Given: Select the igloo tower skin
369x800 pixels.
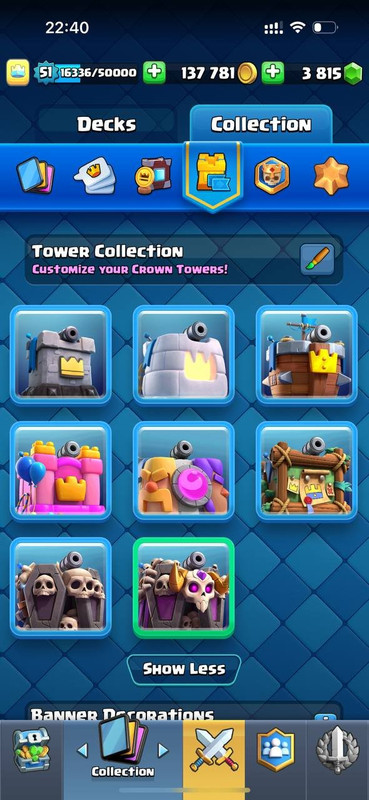Looking at the screenshot, I should click(x=184, y=355).
